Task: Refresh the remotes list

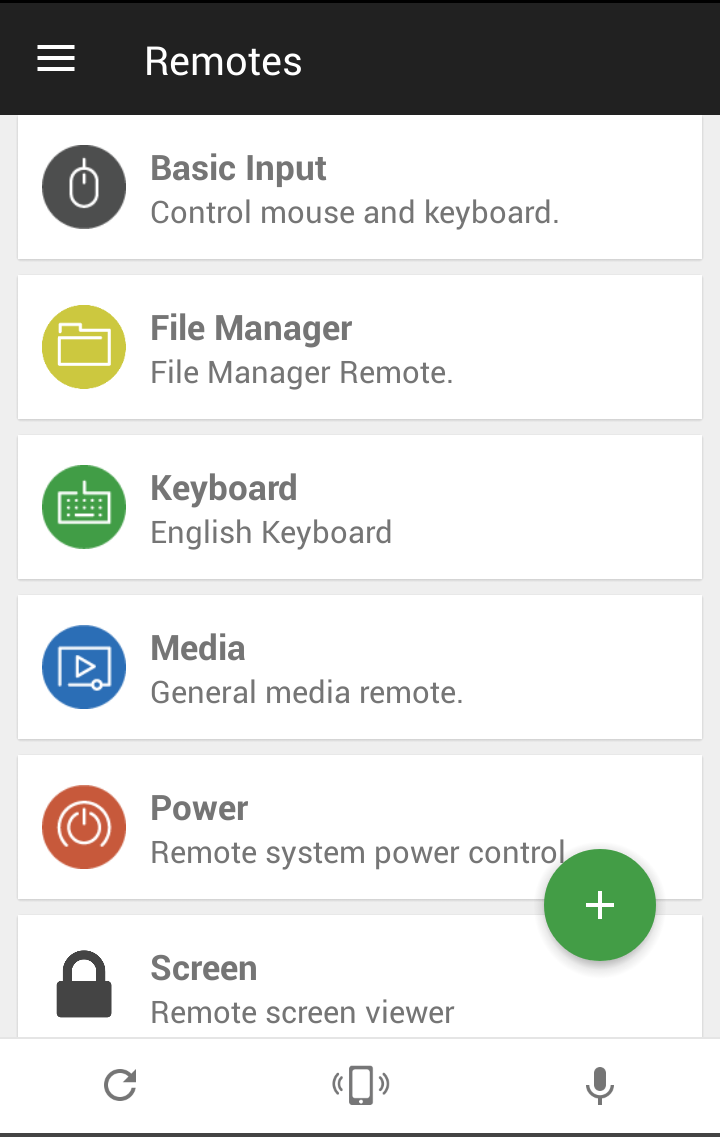Action: [x=120, y=1084]
